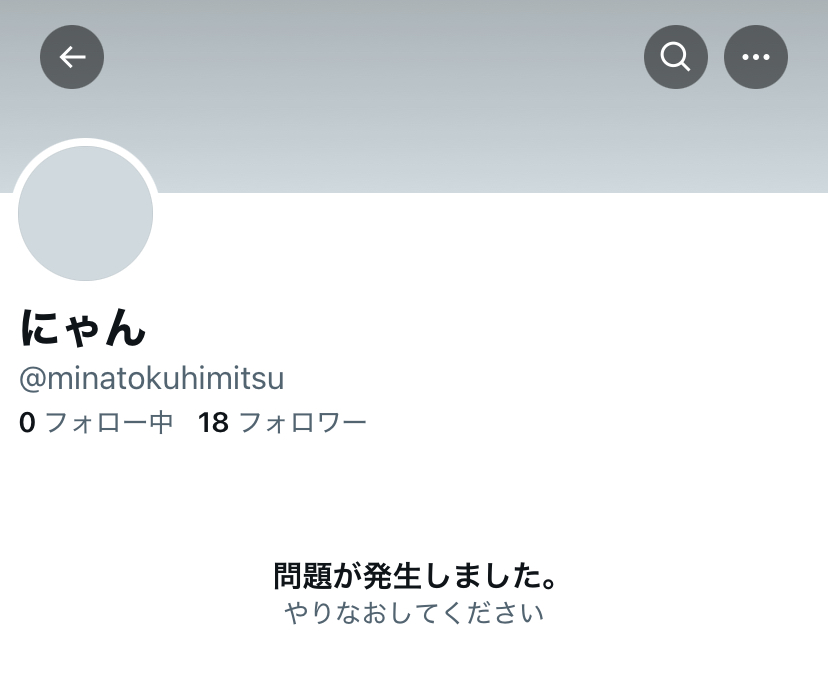This screenshot has height=688, width=828.
Task: View the profile avatar picture
Action: pos(86,213)
